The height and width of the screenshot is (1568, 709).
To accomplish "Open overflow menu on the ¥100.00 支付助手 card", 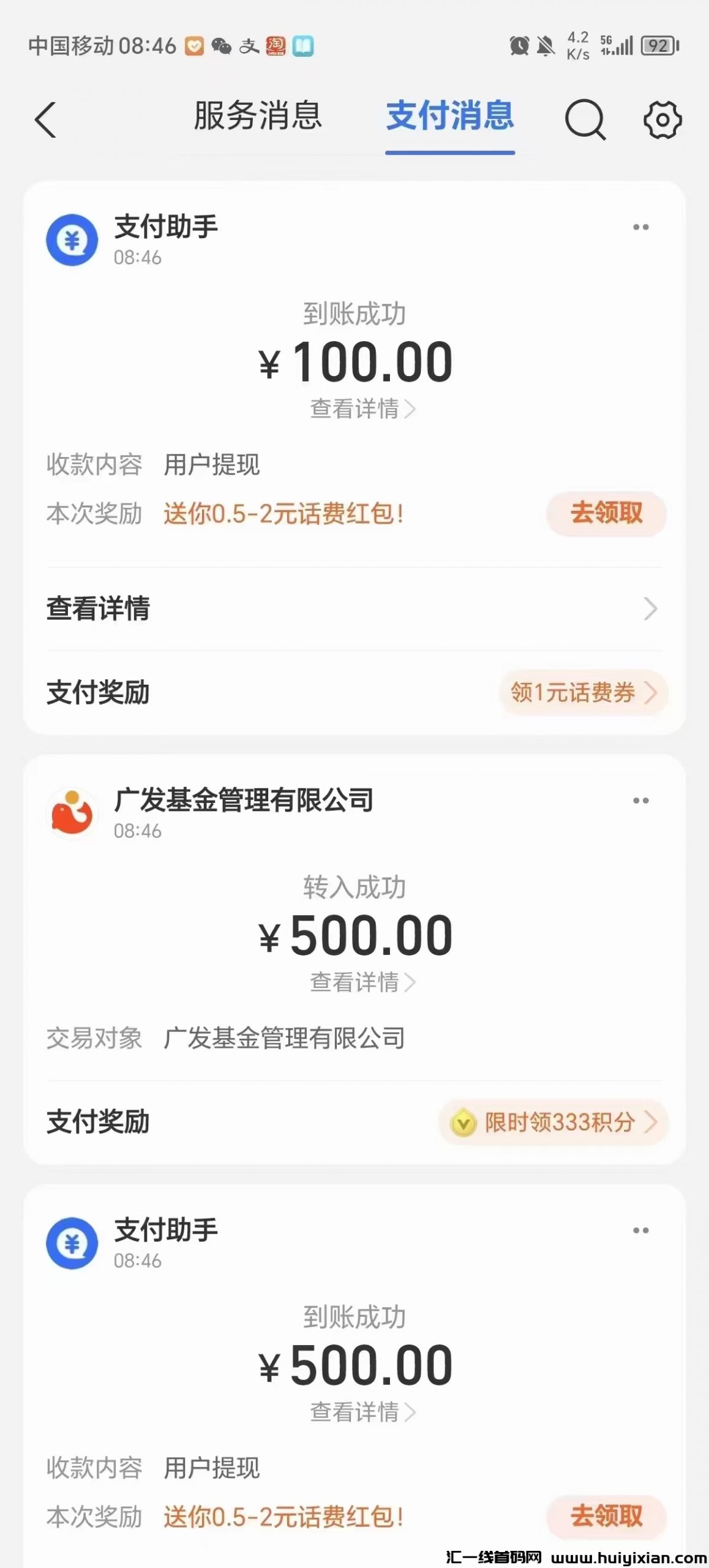I will [640, 227].
